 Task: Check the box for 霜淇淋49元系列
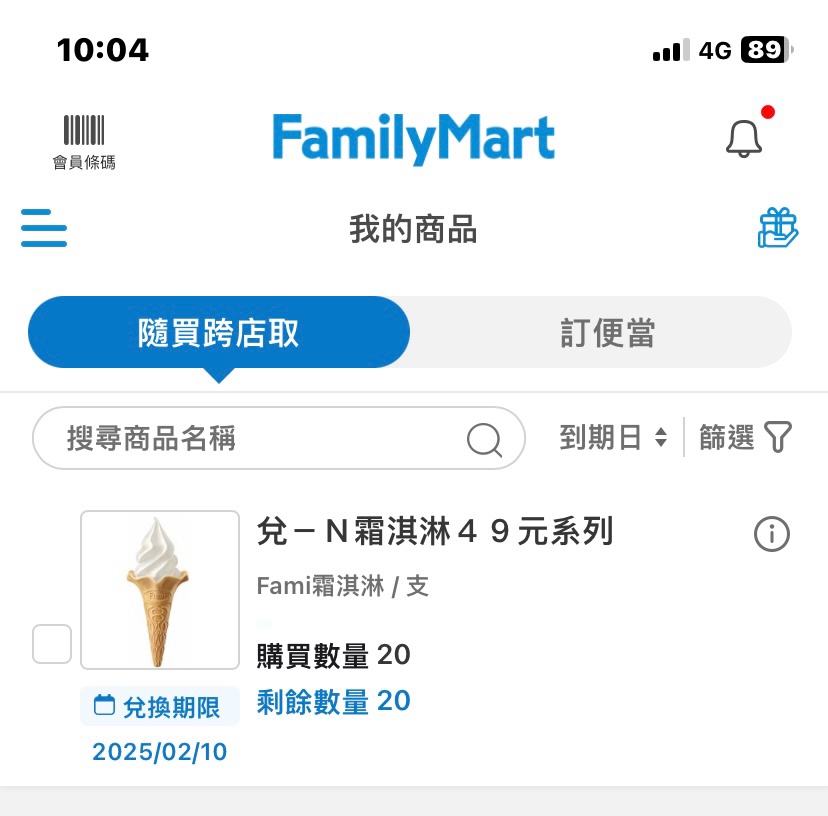click(x=52, y=644)
